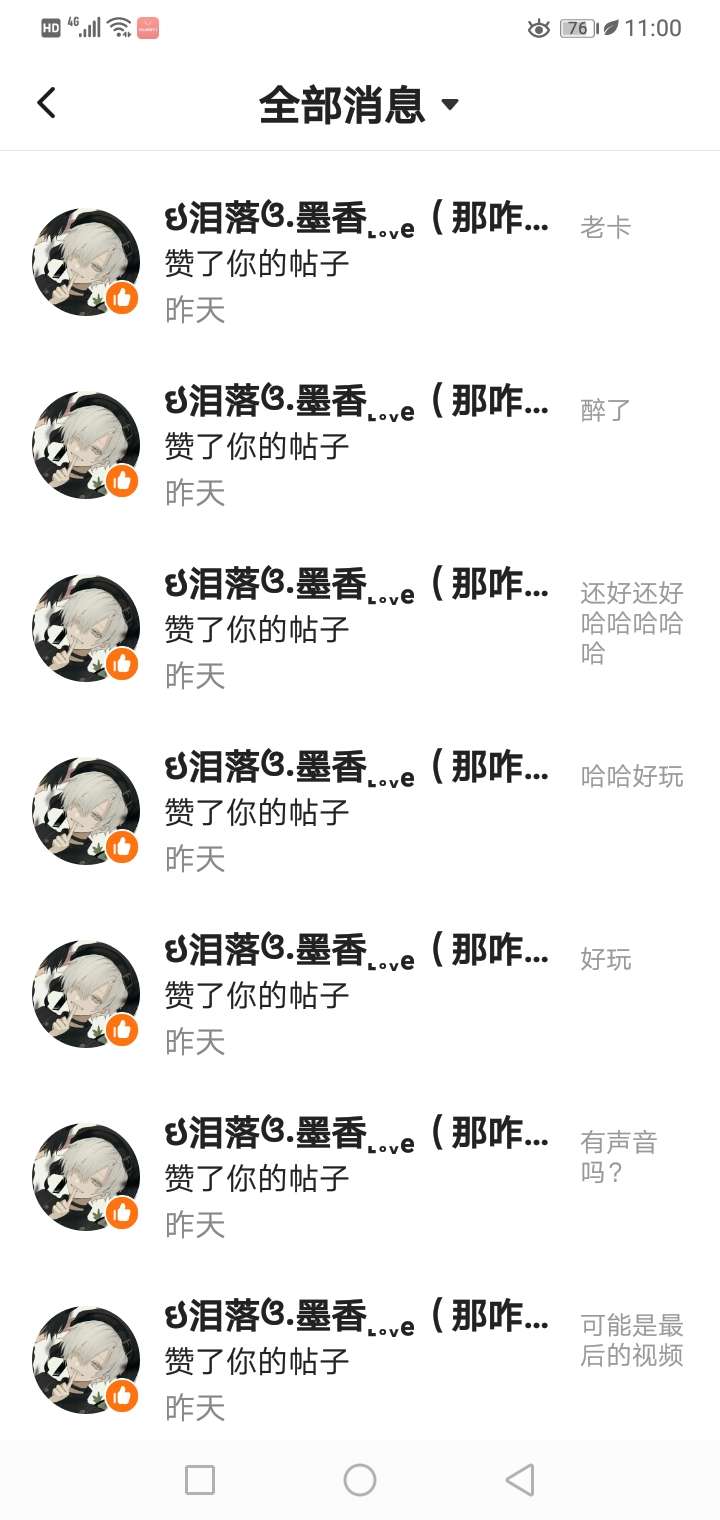The height and width of the screenshot is (1520, 720).
Task: Open the like notification for post 老卡
Action: 360,262
